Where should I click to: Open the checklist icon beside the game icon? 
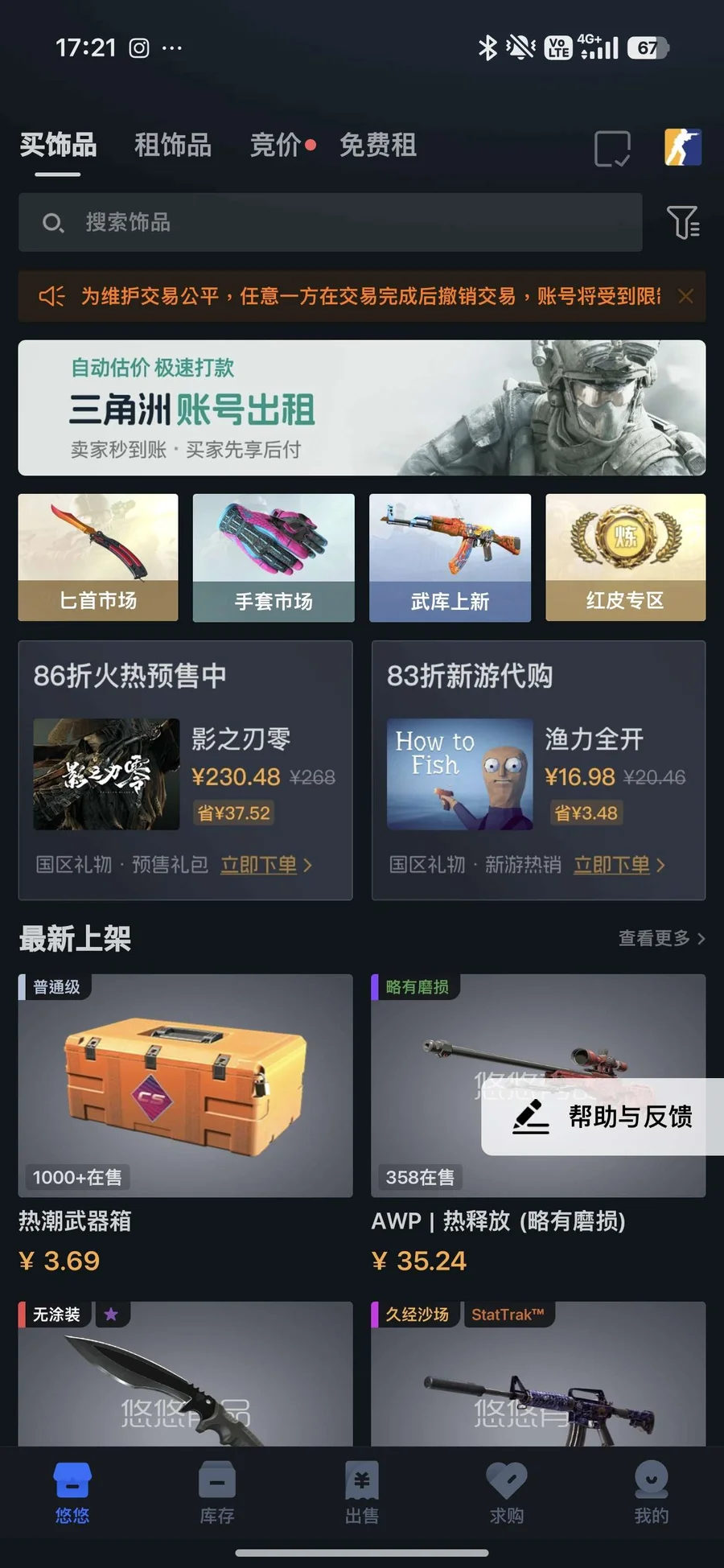pyautogui.click(x=612, y=149)
